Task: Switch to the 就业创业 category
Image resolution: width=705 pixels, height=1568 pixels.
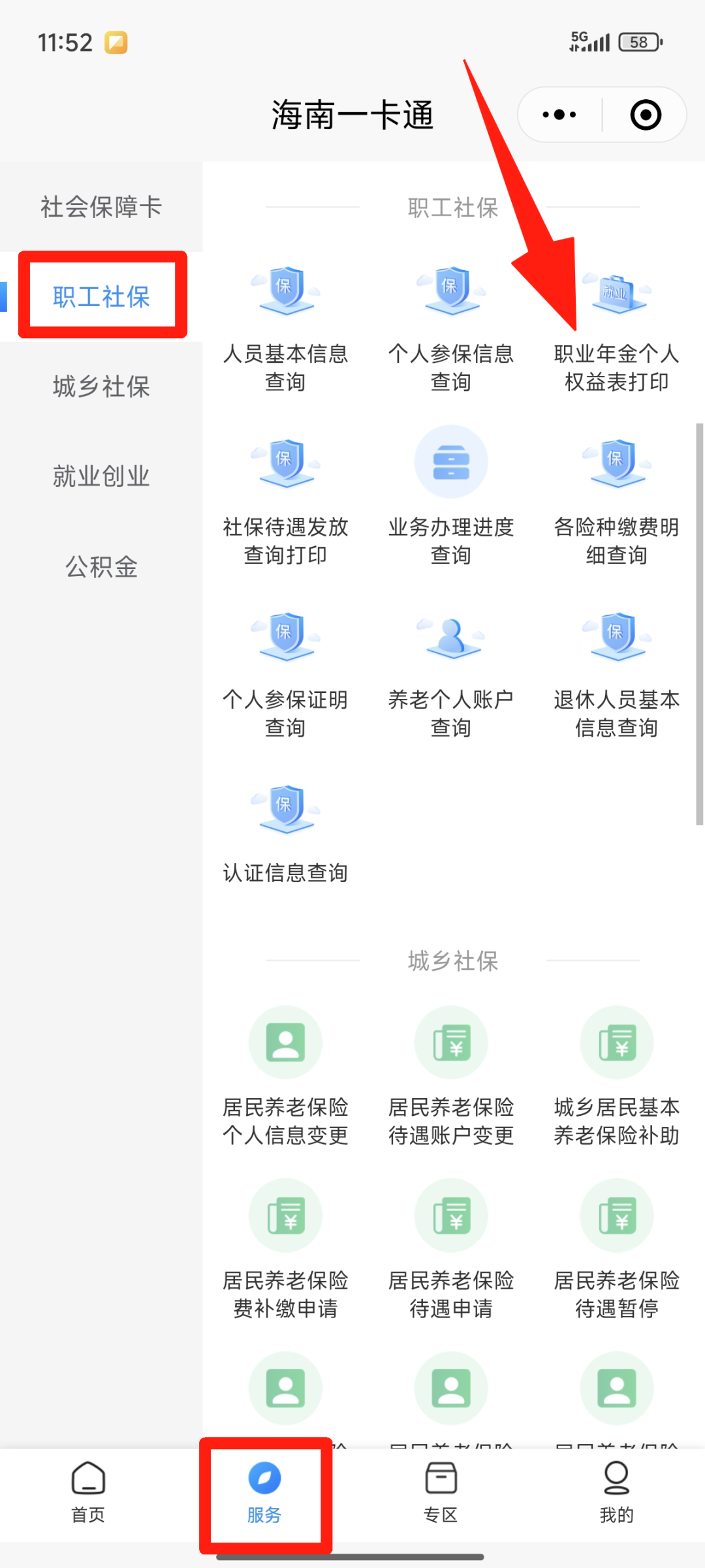Action: [101, 476]
